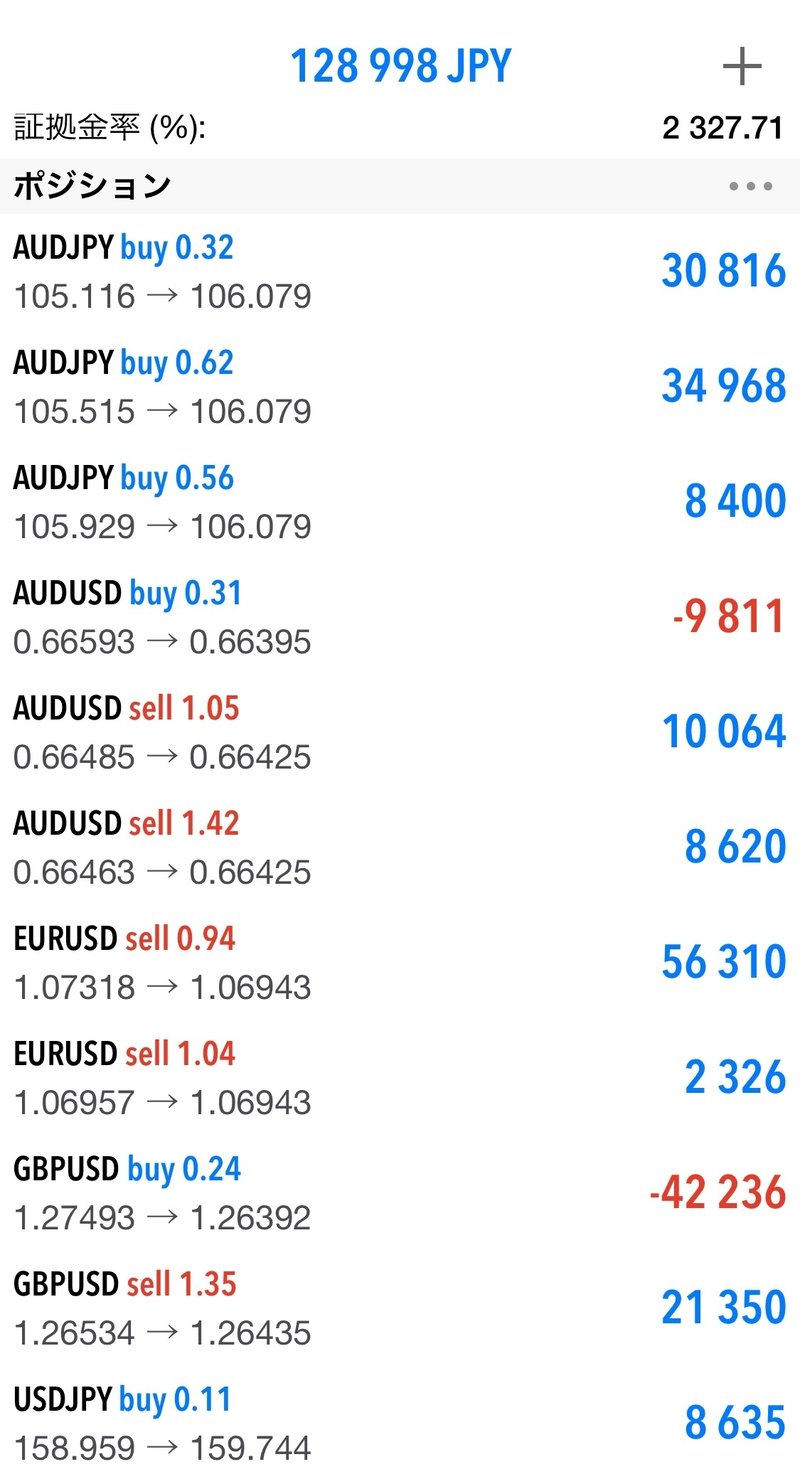Select the GBPUSD sell 1.35 position

pyautogui.click(x=400, y=1307)
